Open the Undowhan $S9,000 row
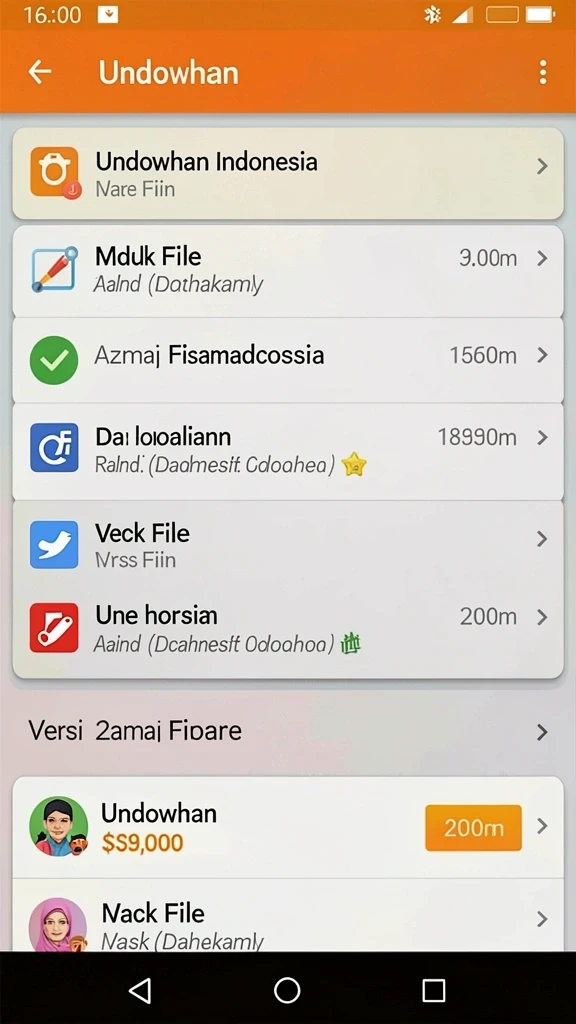576x1024 pixels. click(288, 827)
